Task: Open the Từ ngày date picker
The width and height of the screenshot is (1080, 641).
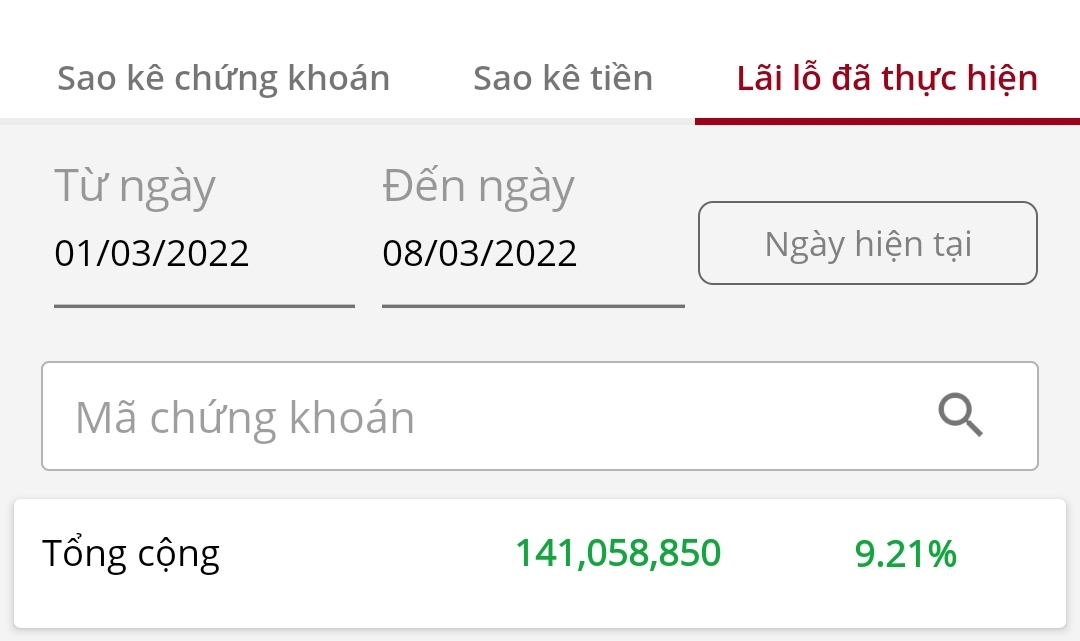Action: [x=203, y=254]
